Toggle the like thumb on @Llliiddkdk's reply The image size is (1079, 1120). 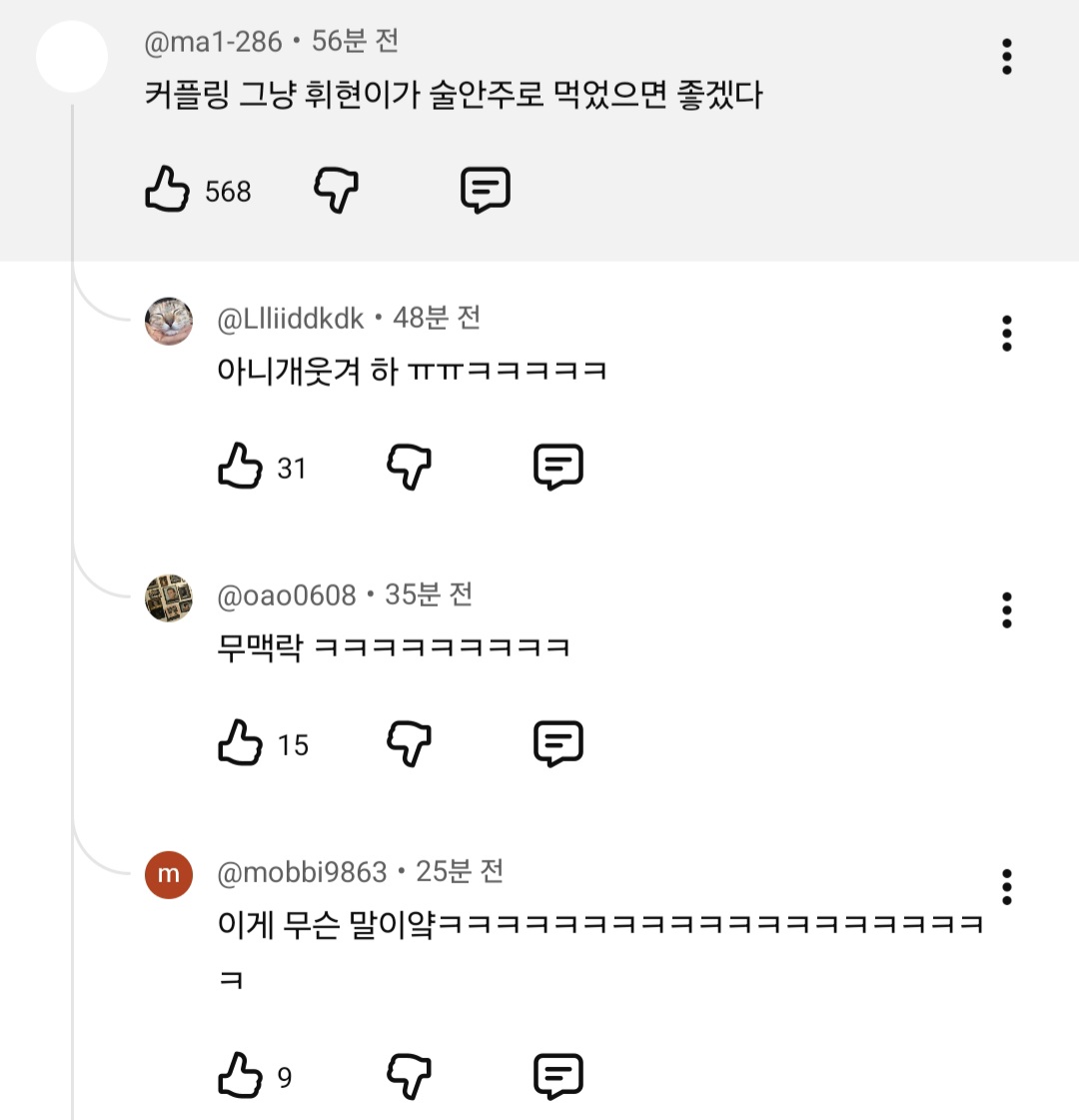(x=240, y=464)
